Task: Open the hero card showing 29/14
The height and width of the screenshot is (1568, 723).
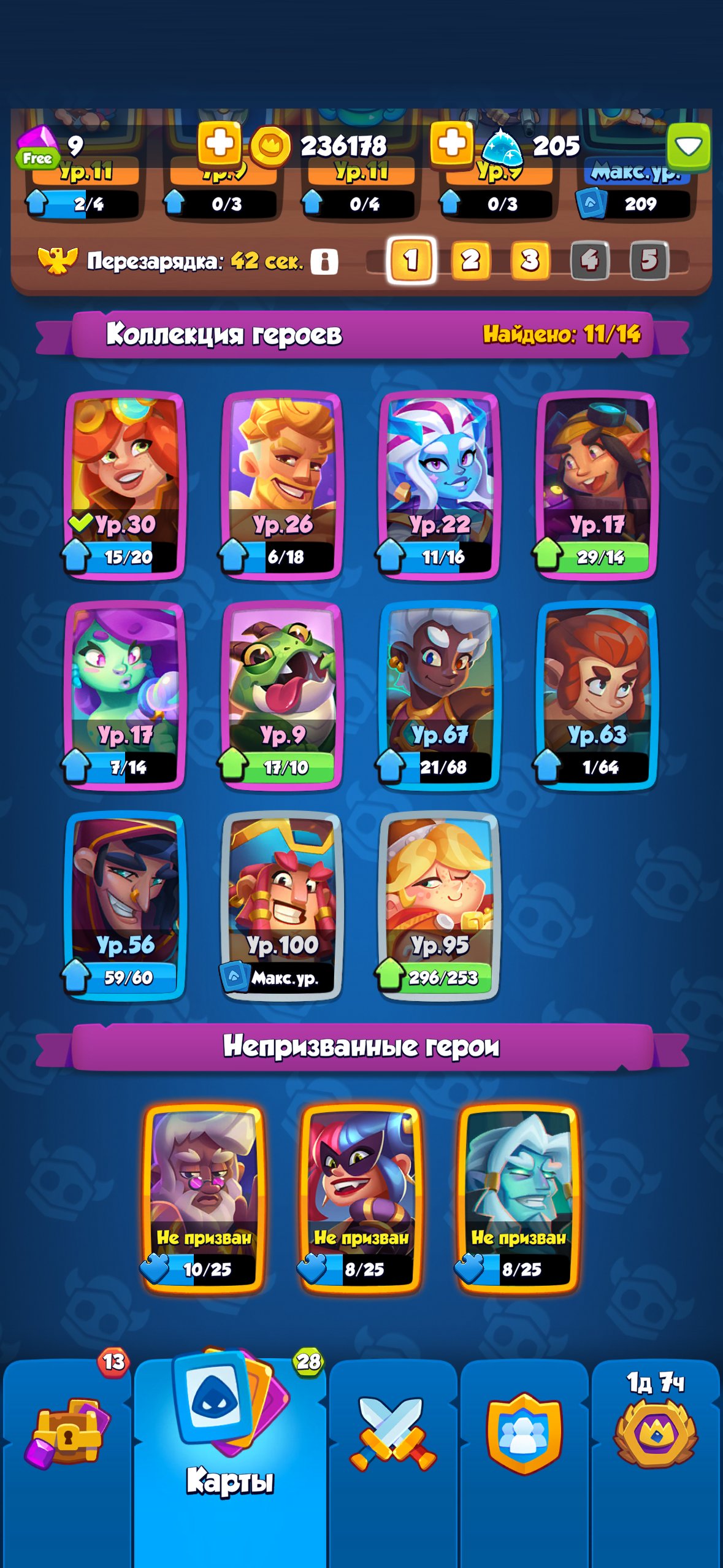Action: click(x=597, y=485)
